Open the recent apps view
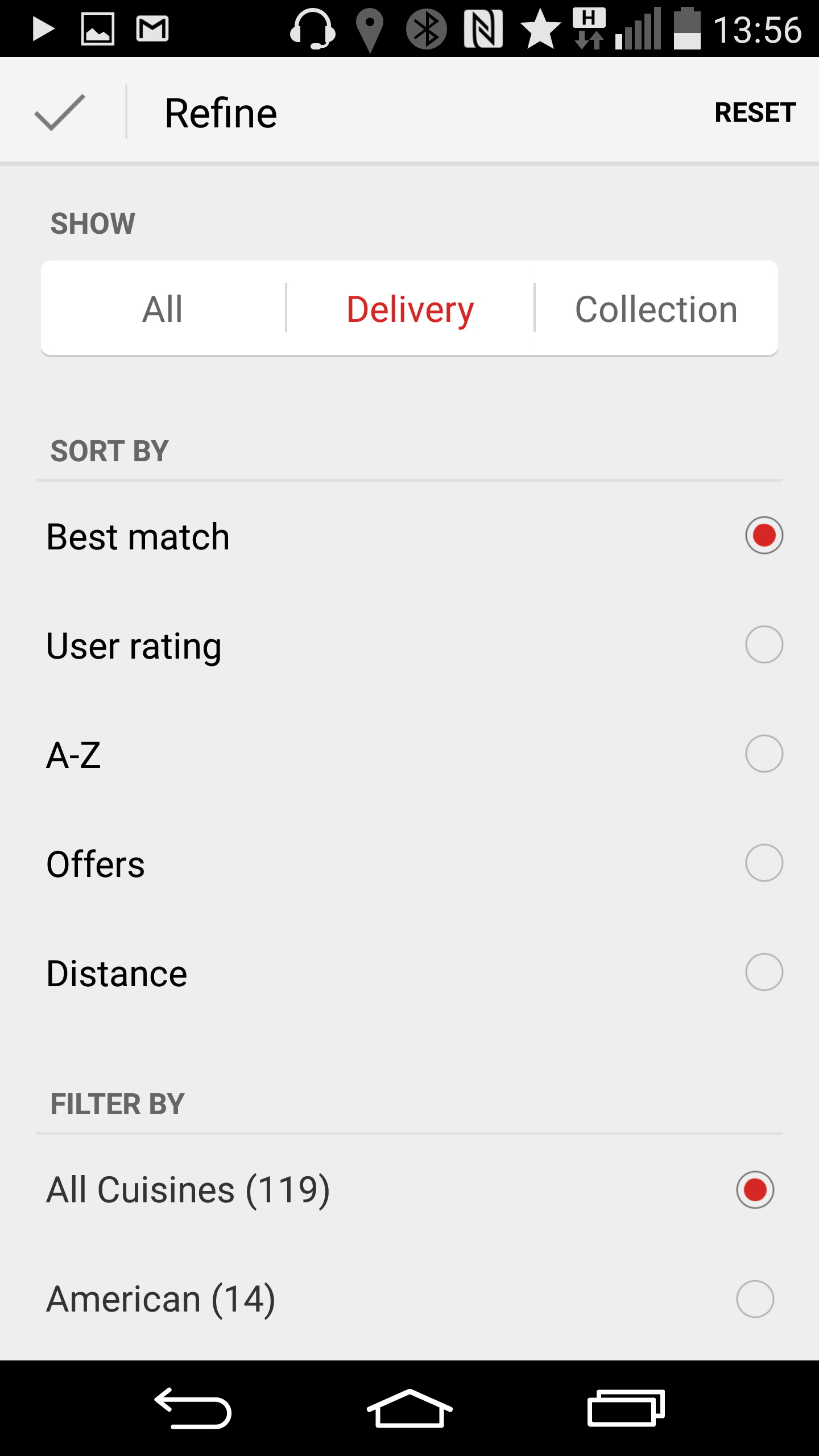 [626, 1408]
